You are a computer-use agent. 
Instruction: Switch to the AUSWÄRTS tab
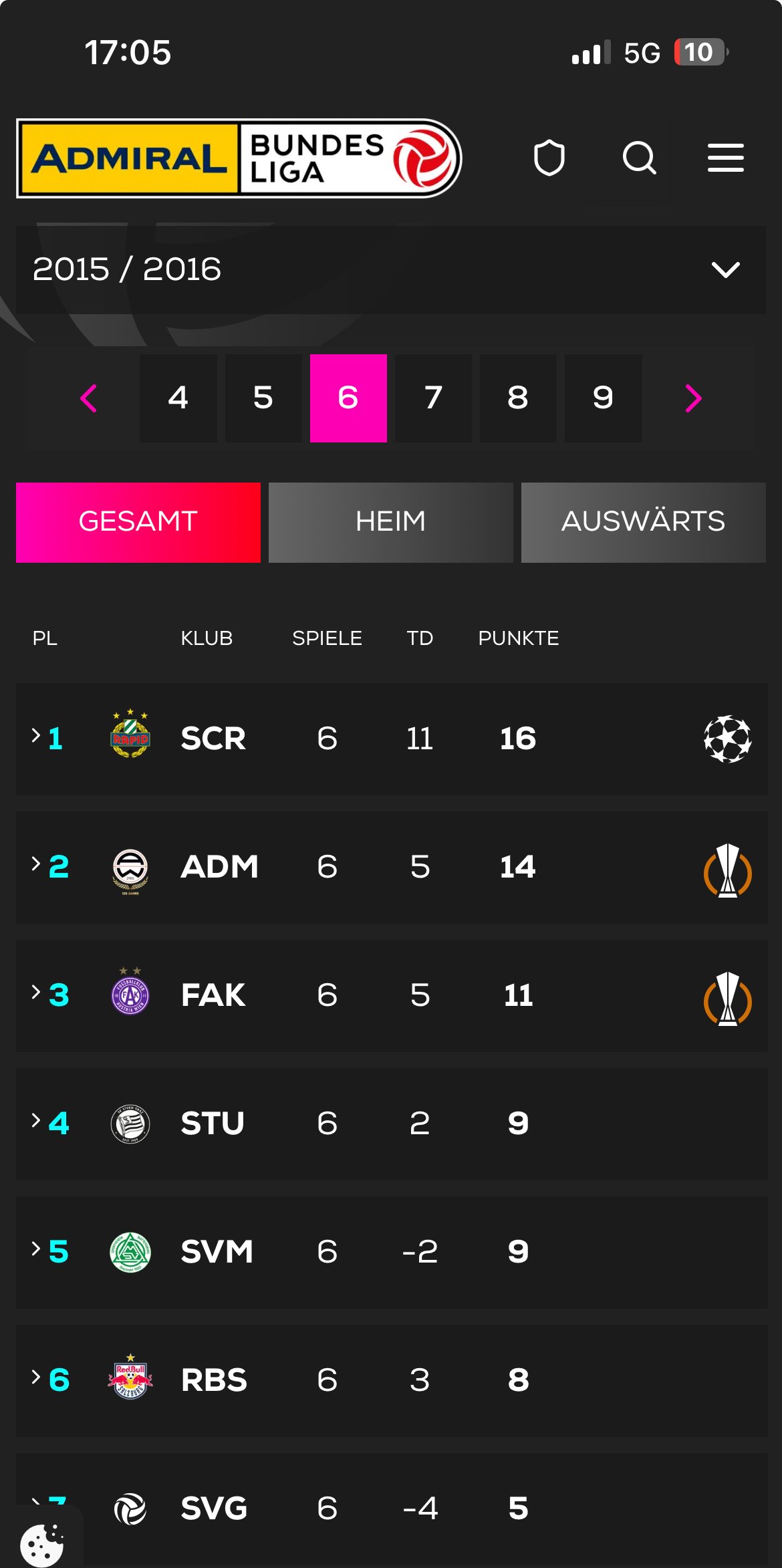coord(644,523)
